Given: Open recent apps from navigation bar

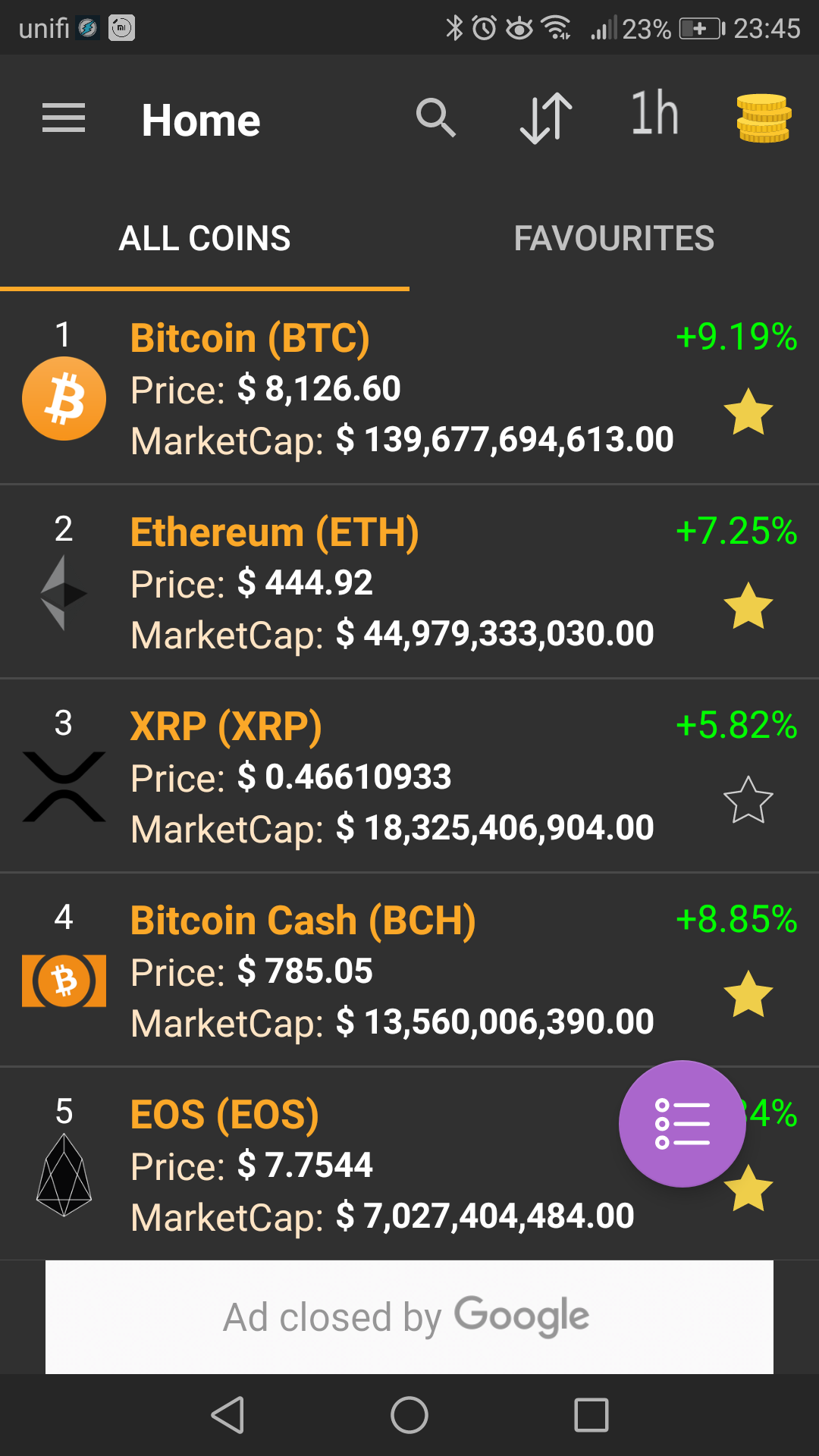Looking at the screenshot, I should (591, 1415).
